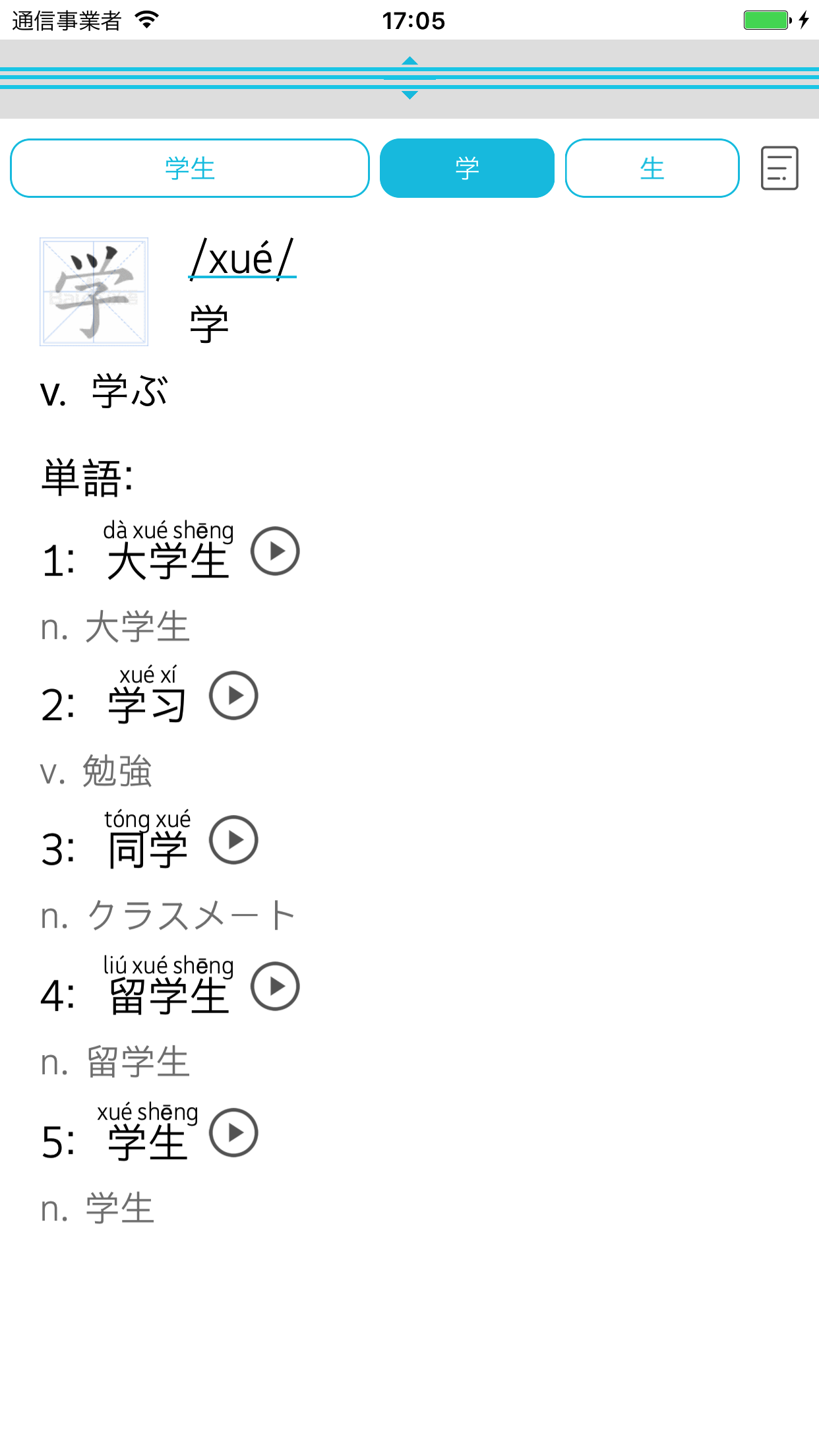Play audio for word 5 学生

233,1132
